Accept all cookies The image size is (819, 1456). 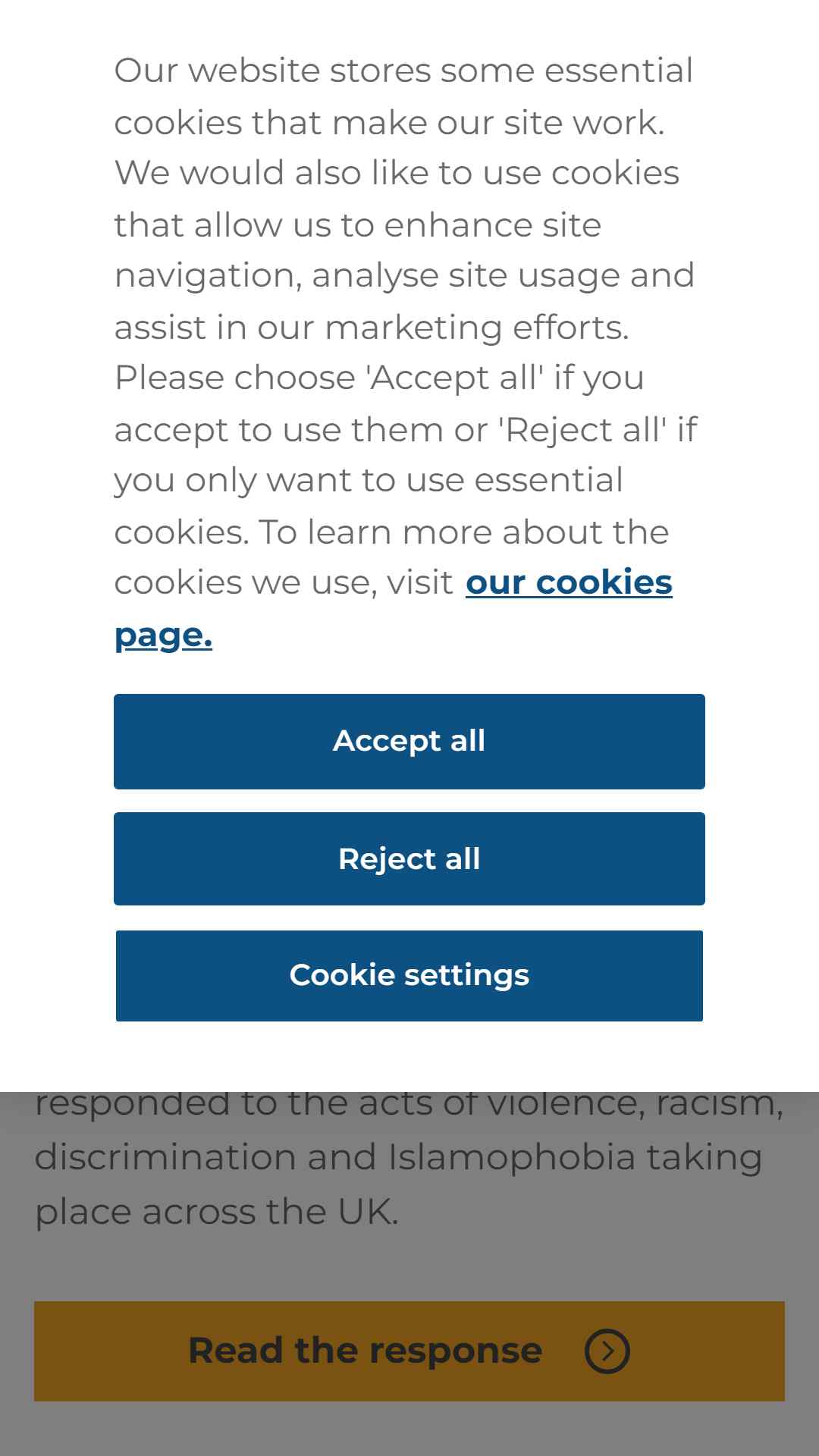[409, 742]
